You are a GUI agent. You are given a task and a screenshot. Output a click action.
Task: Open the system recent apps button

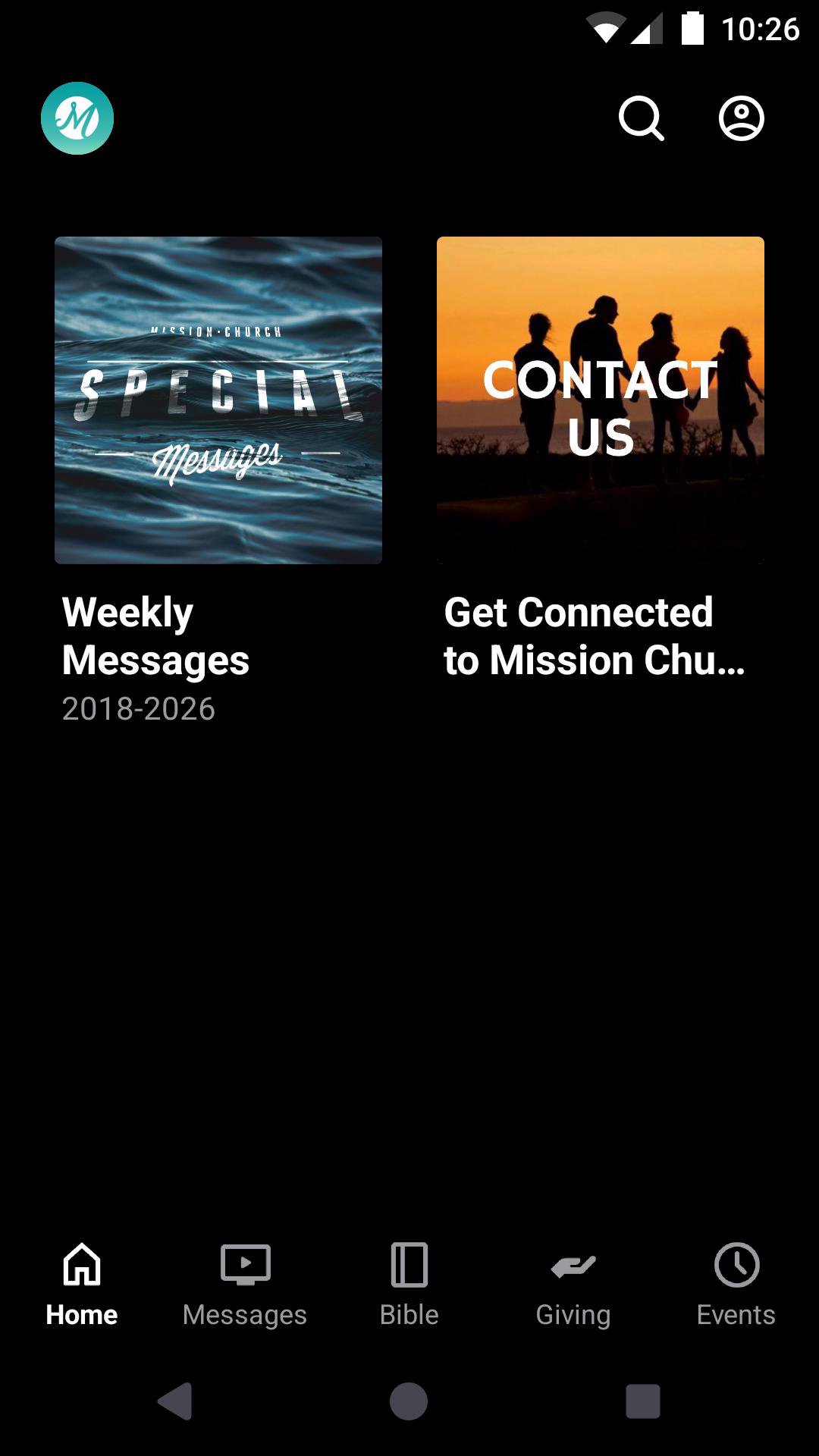tap(643, 1401)
